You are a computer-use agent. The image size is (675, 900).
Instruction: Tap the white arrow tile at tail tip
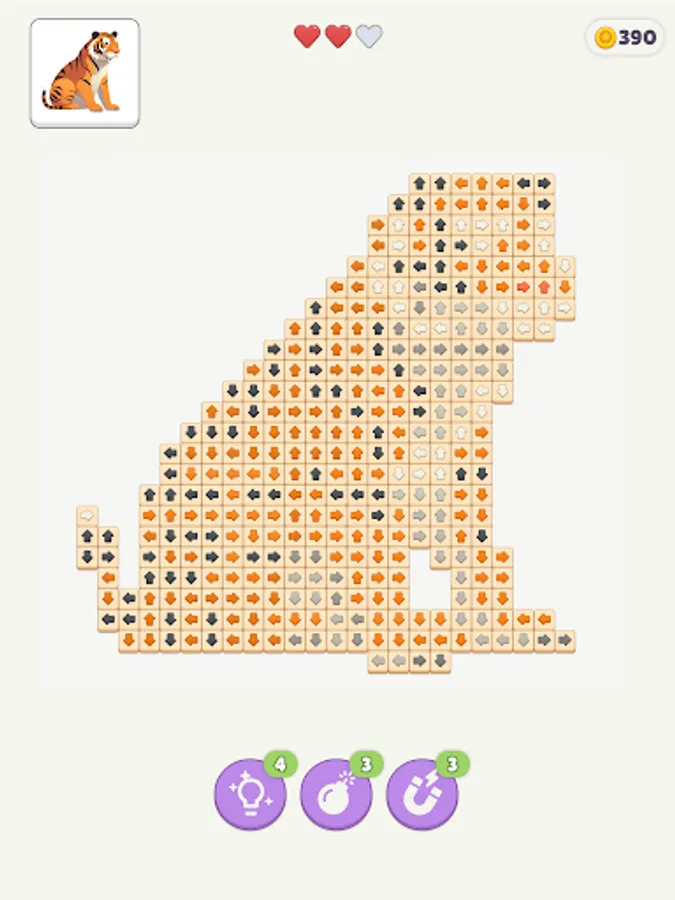(x=87, y=515)
